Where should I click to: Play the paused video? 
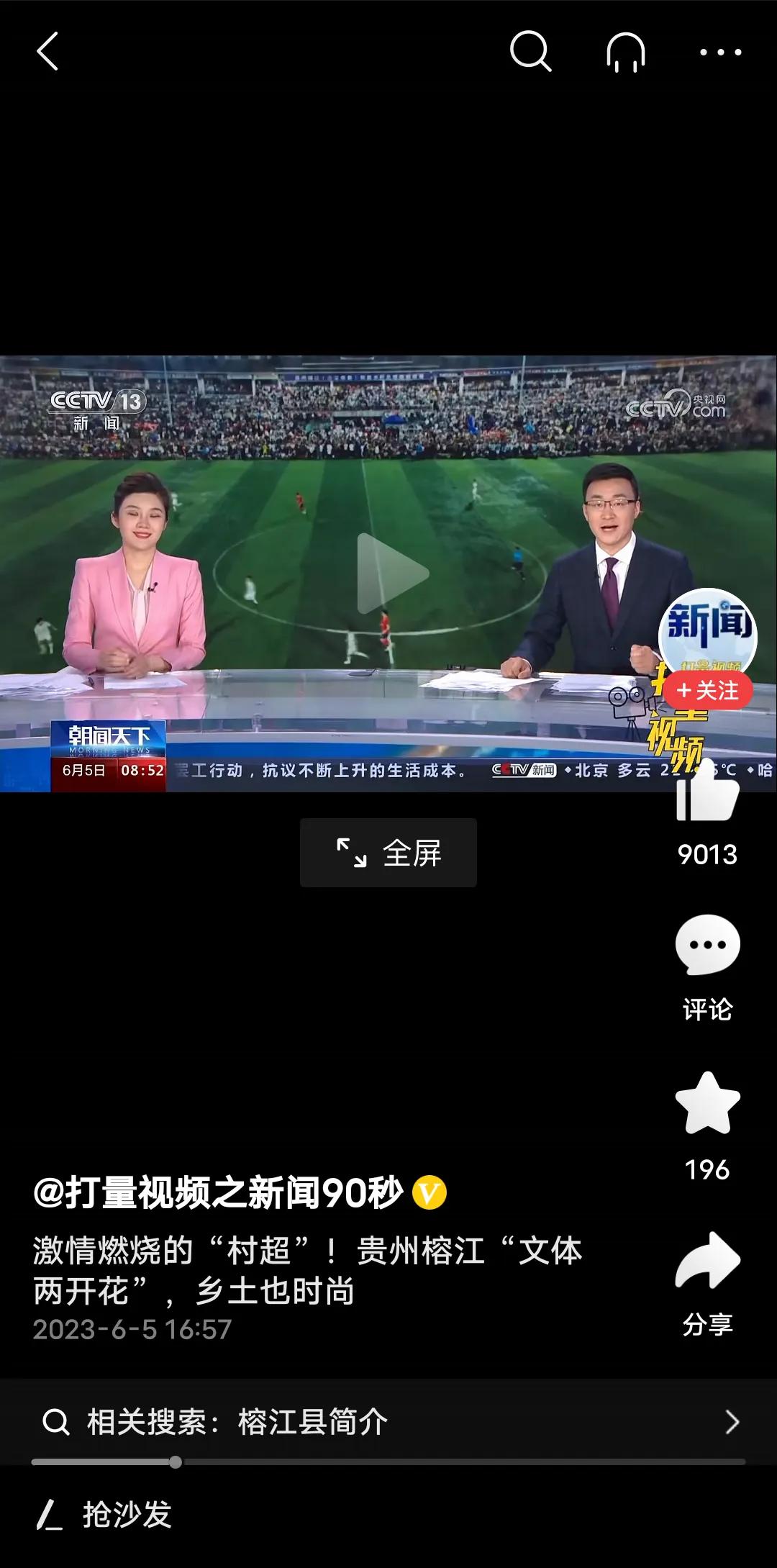click(388, 572)
